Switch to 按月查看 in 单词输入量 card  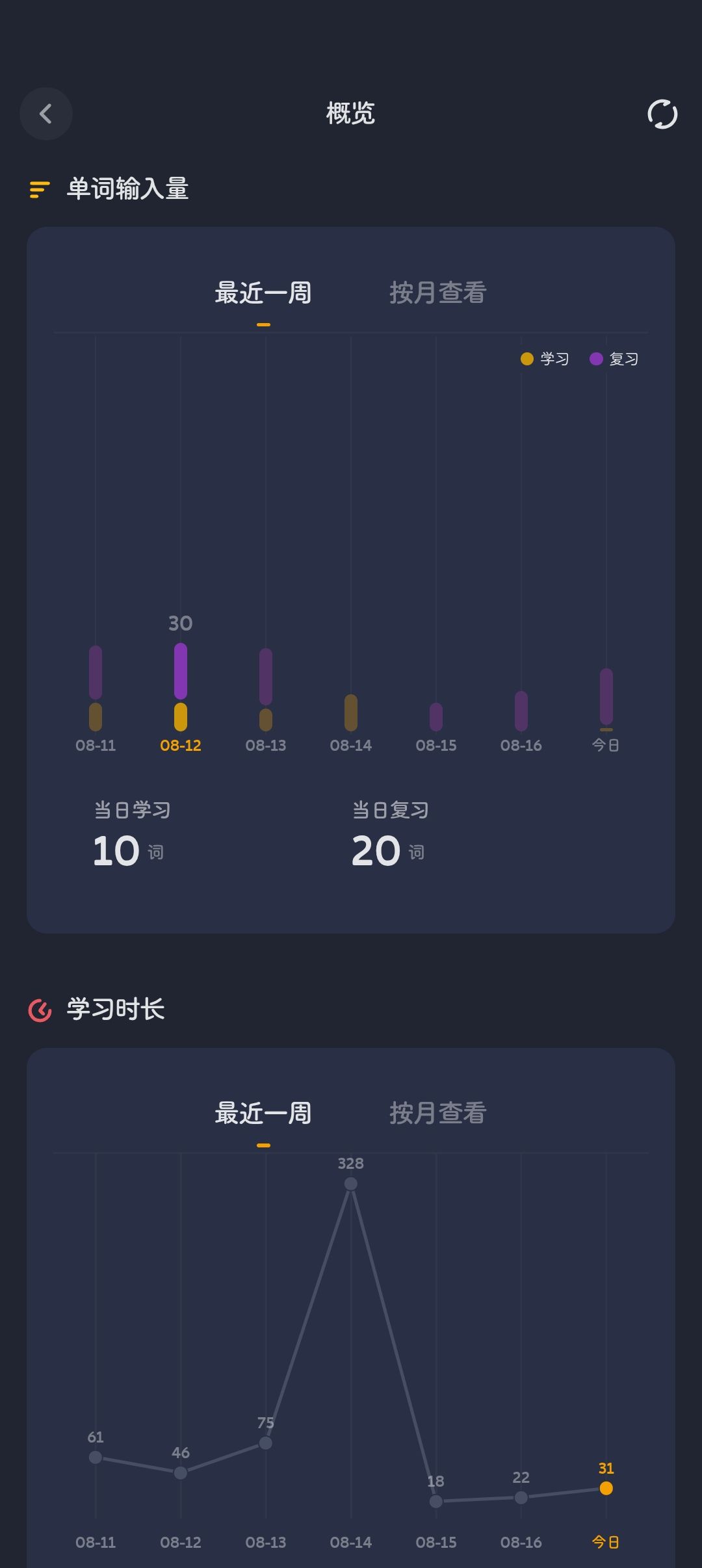(x=437, y=293)
